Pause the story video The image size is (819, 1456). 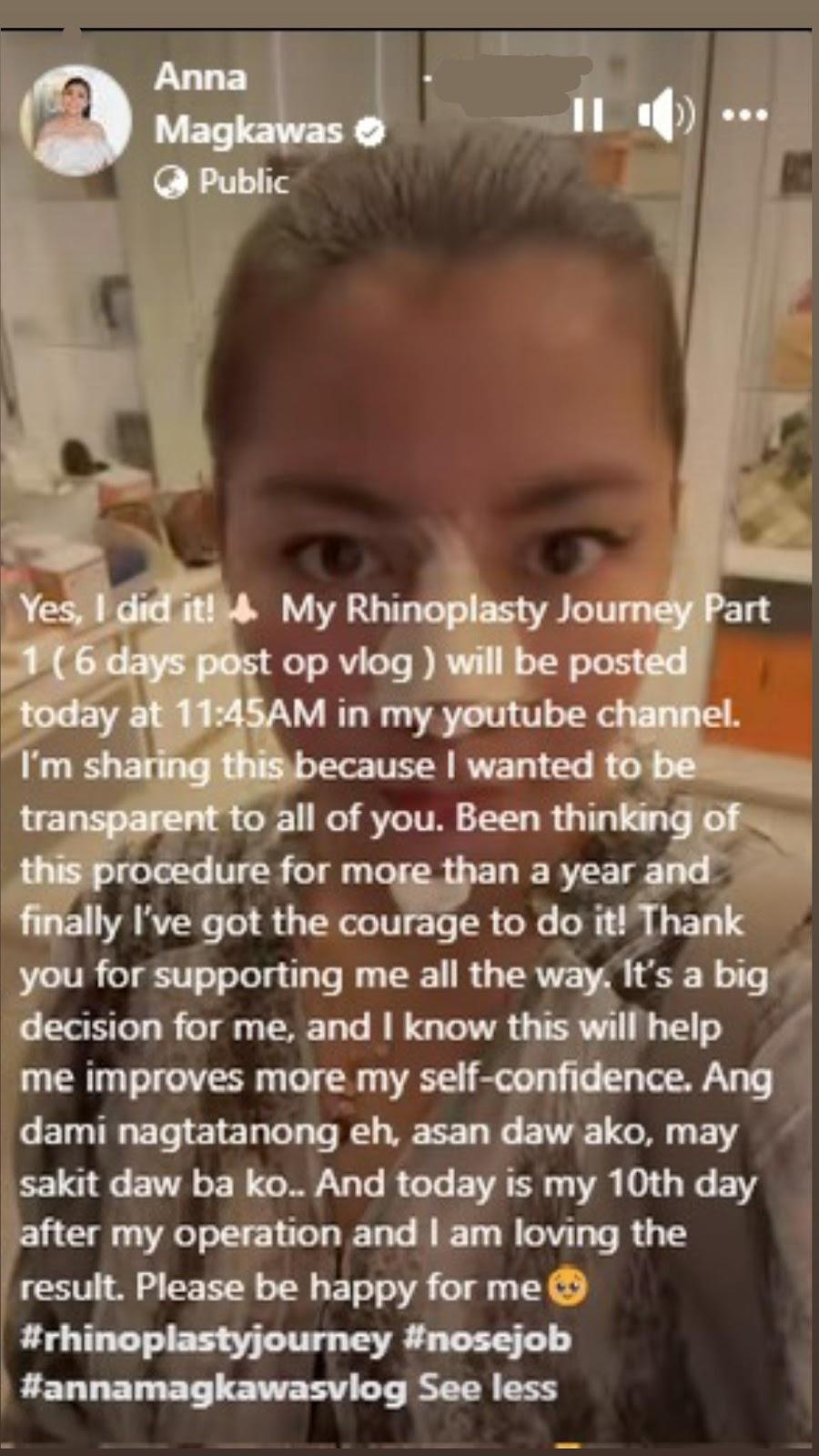[588, 116]
